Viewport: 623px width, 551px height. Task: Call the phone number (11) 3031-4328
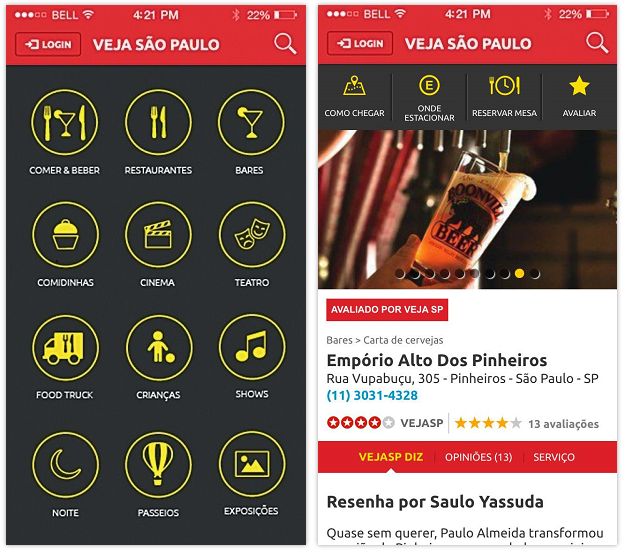pos(372,396)
